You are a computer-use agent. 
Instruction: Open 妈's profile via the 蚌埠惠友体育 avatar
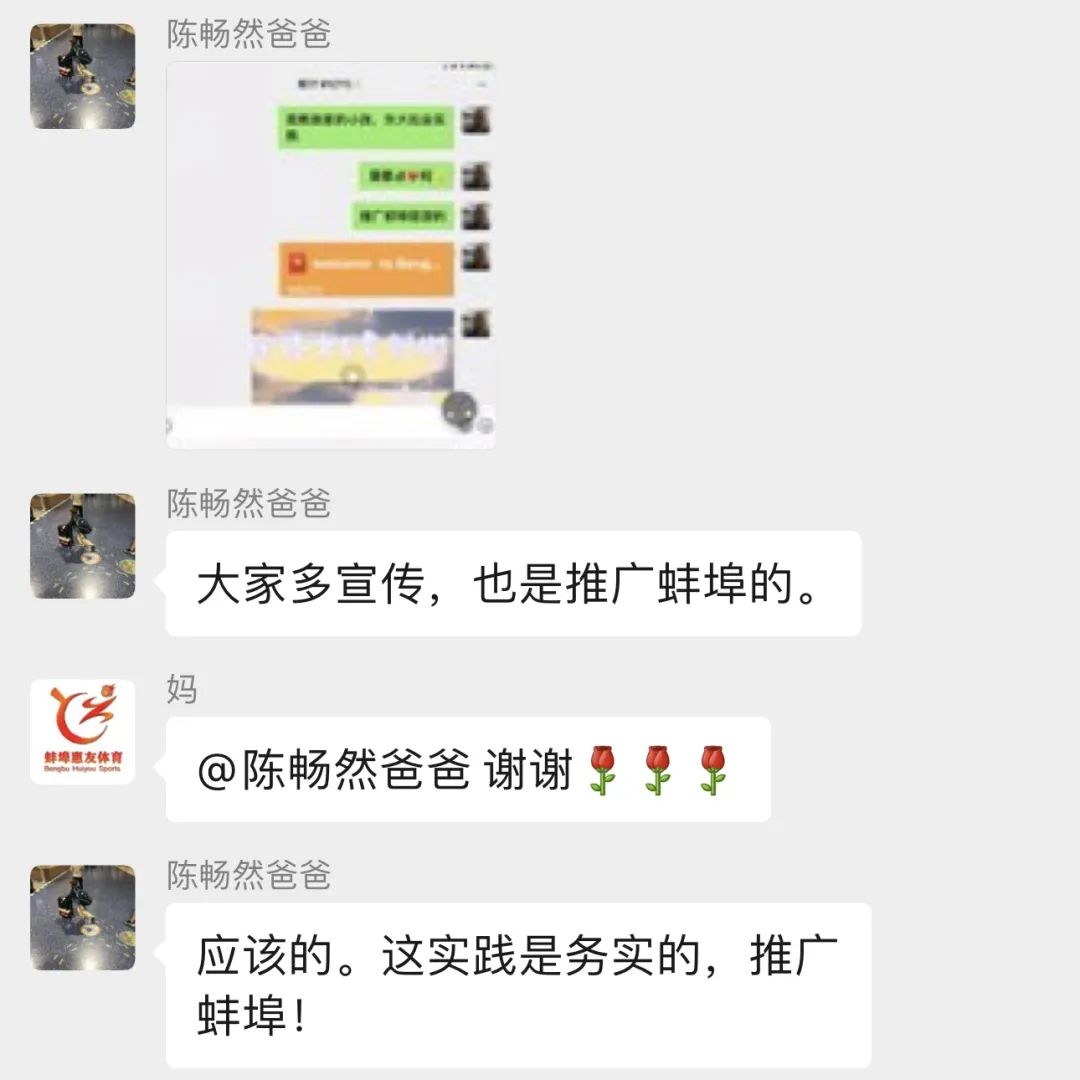[82, 732]
